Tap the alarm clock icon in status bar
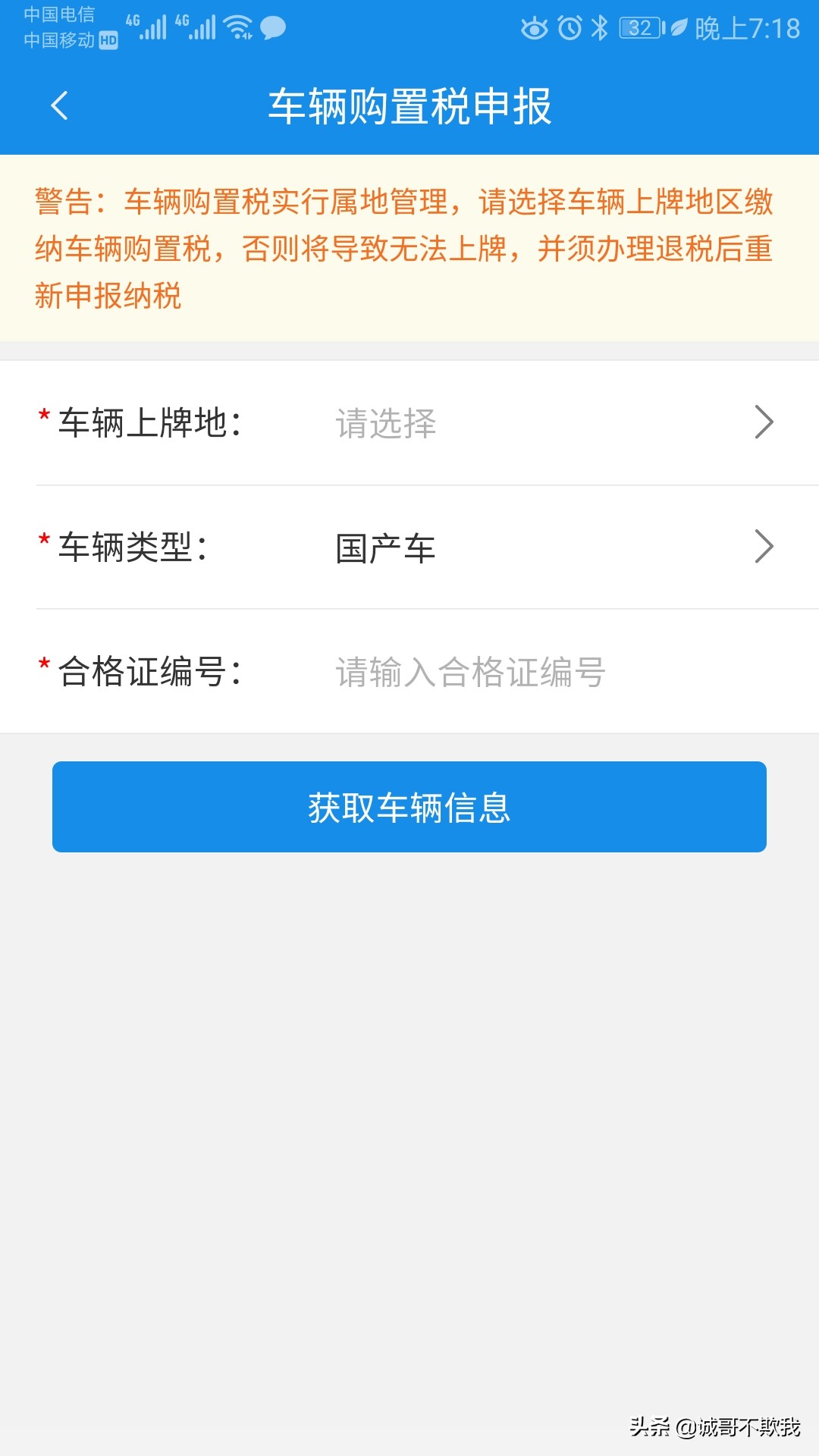819x1456 pixels. 571,26
